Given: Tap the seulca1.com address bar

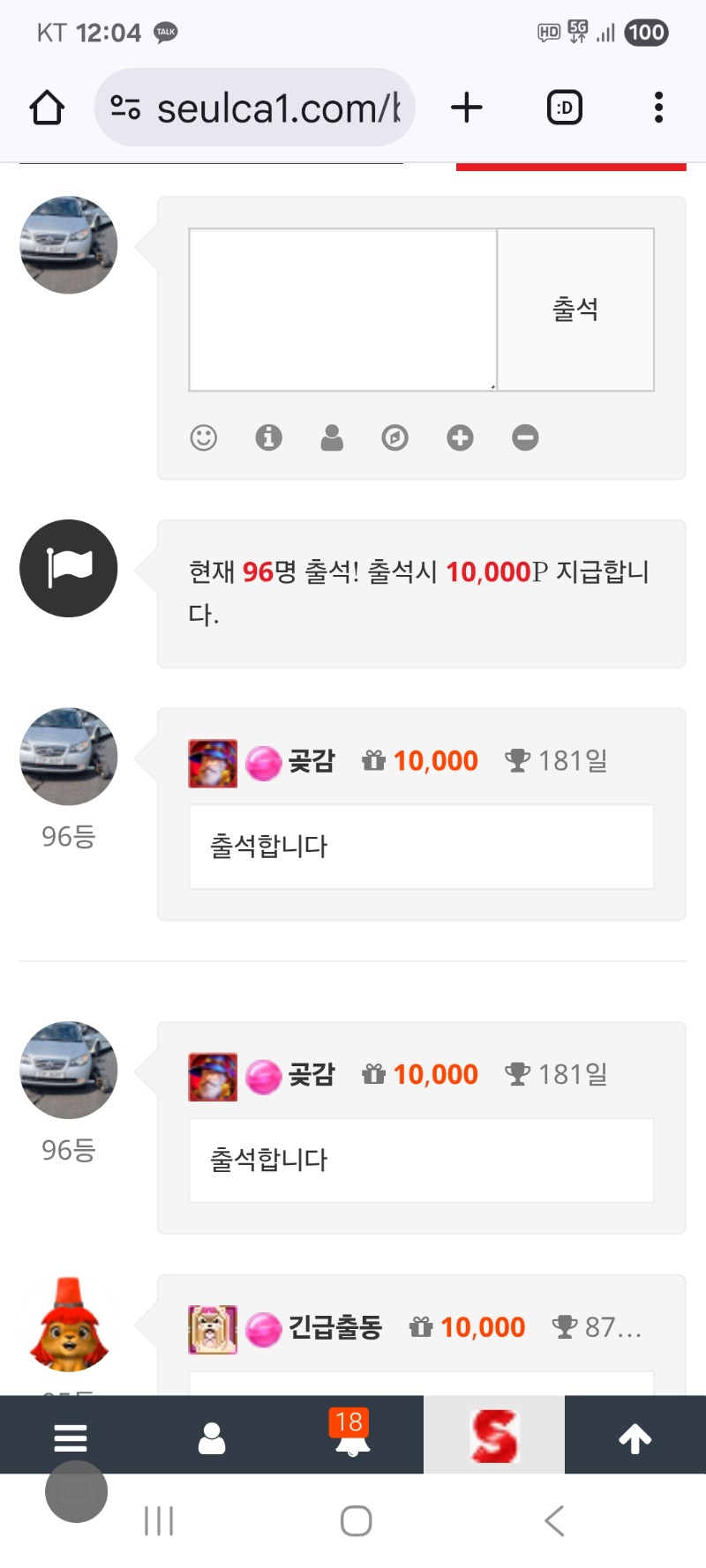Looking at the screenshot, I should 256,108.
